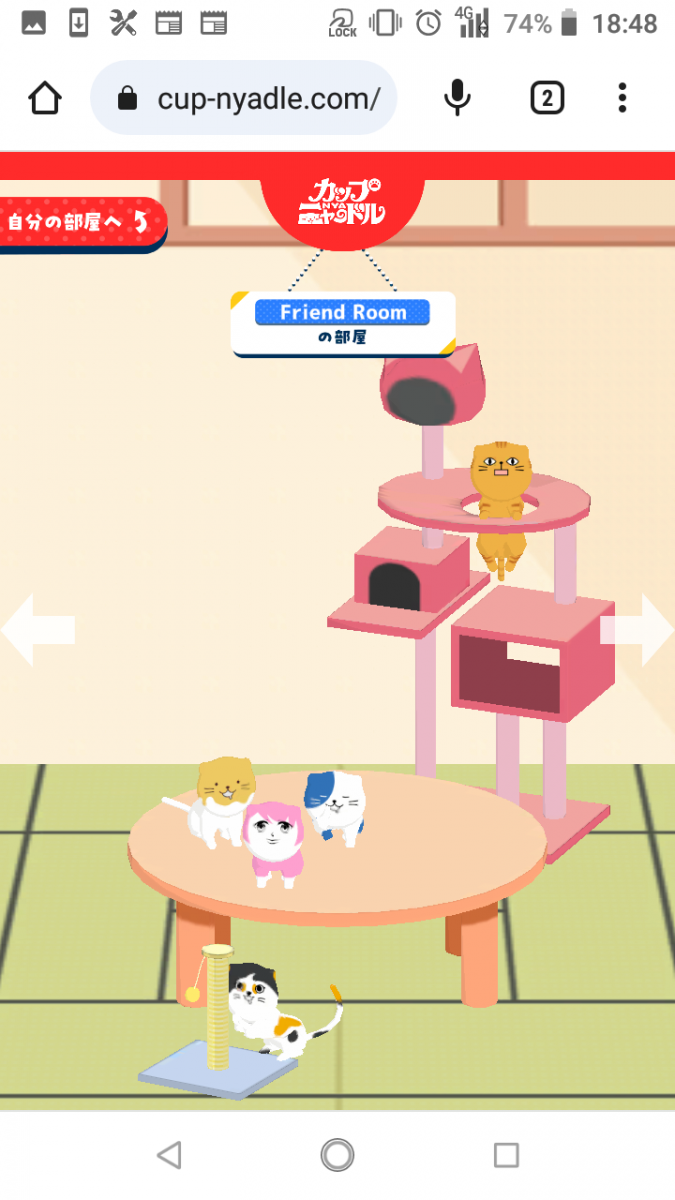Go to the previous room with the left arrow
Image resolution: width=675 pixels, height=1200 pixels.
pyautogui.click(x=38, y=630)
